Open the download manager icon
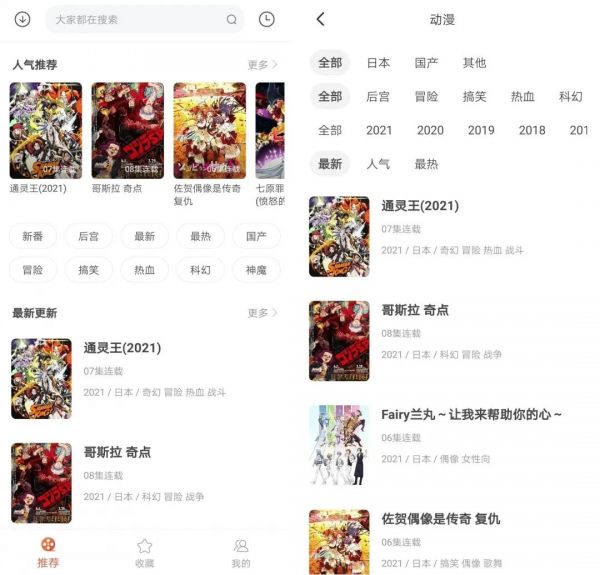Viewport: 600px width, 575px height. pyautogui.click(x=22, y=19)
